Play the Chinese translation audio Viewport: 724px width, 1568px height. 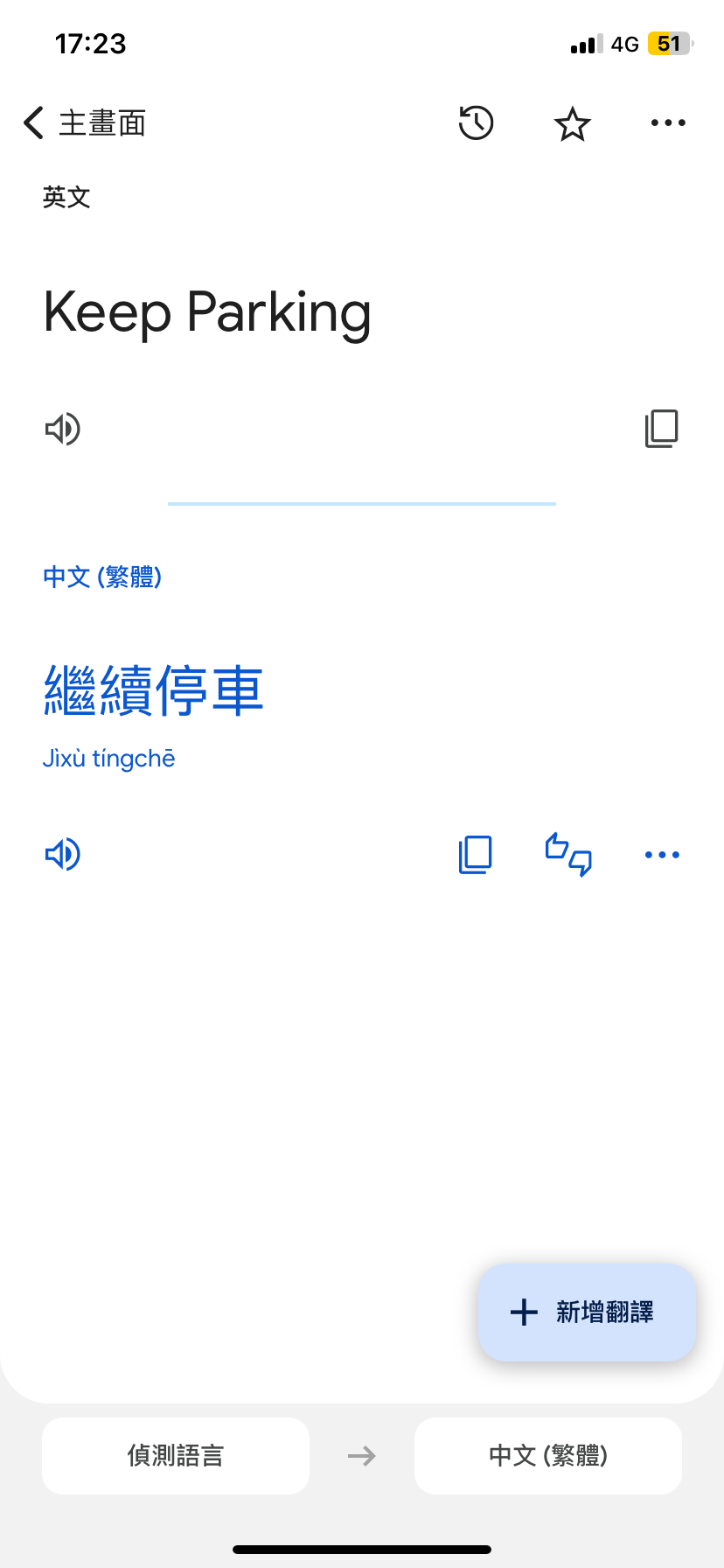[63, 854]
